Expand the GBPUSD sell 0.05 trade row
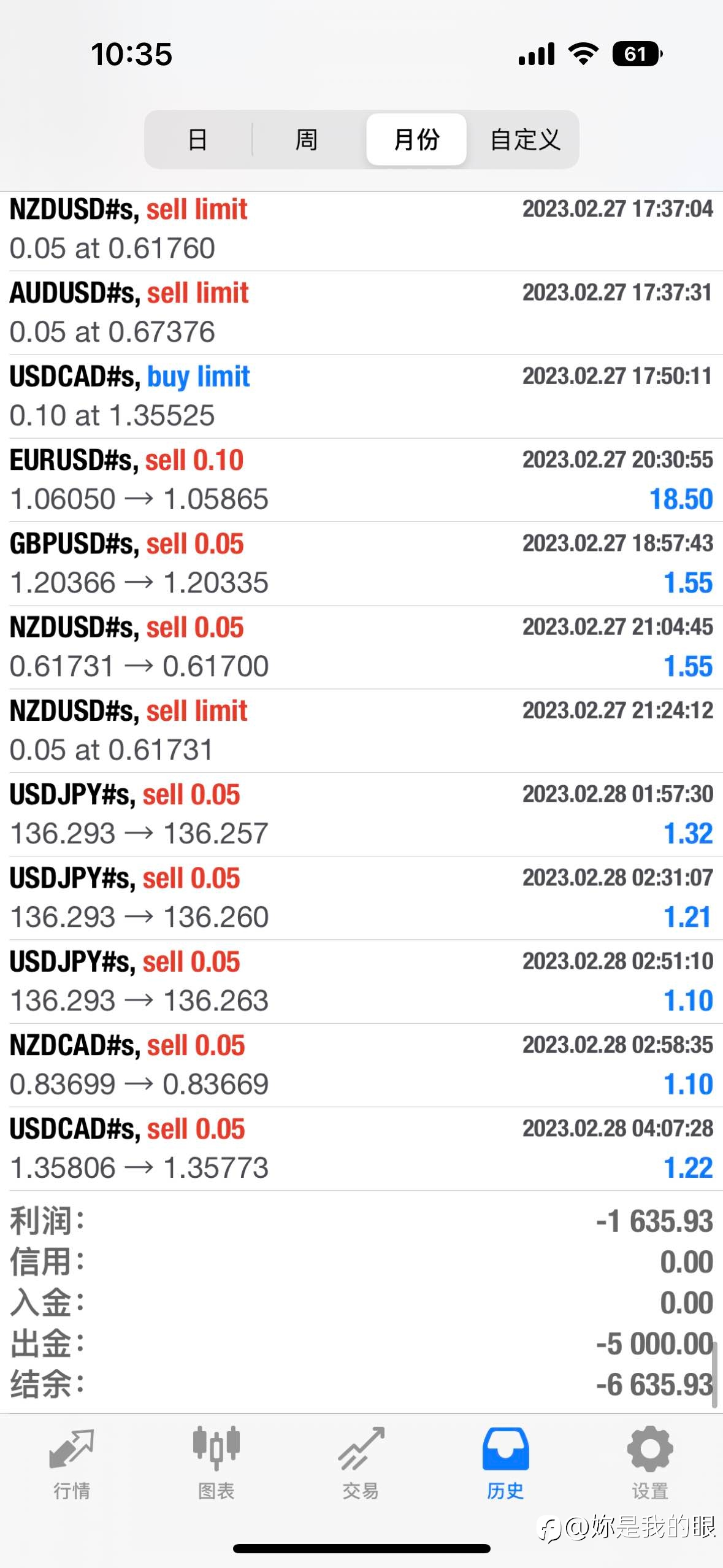The width and height of the screenshot is (723, 1568). pyautogui.click(x=361, y=564)
